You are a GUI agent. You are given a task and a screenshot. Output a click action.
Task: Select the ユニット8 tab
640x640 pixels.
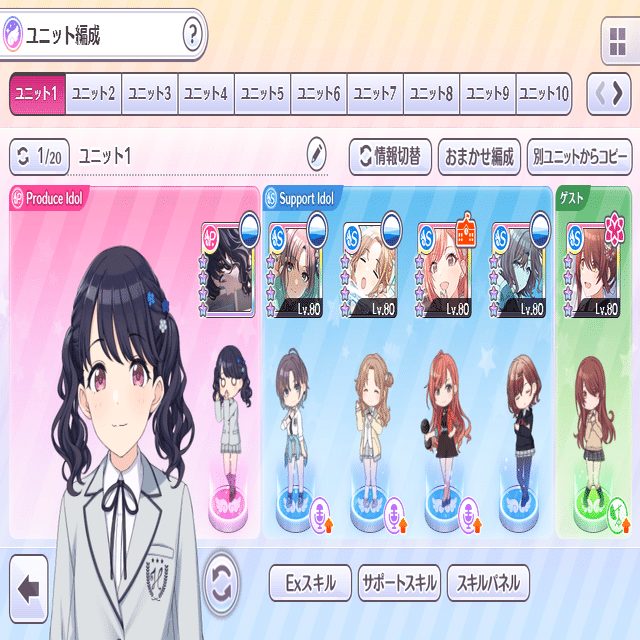tap(431, 95)
